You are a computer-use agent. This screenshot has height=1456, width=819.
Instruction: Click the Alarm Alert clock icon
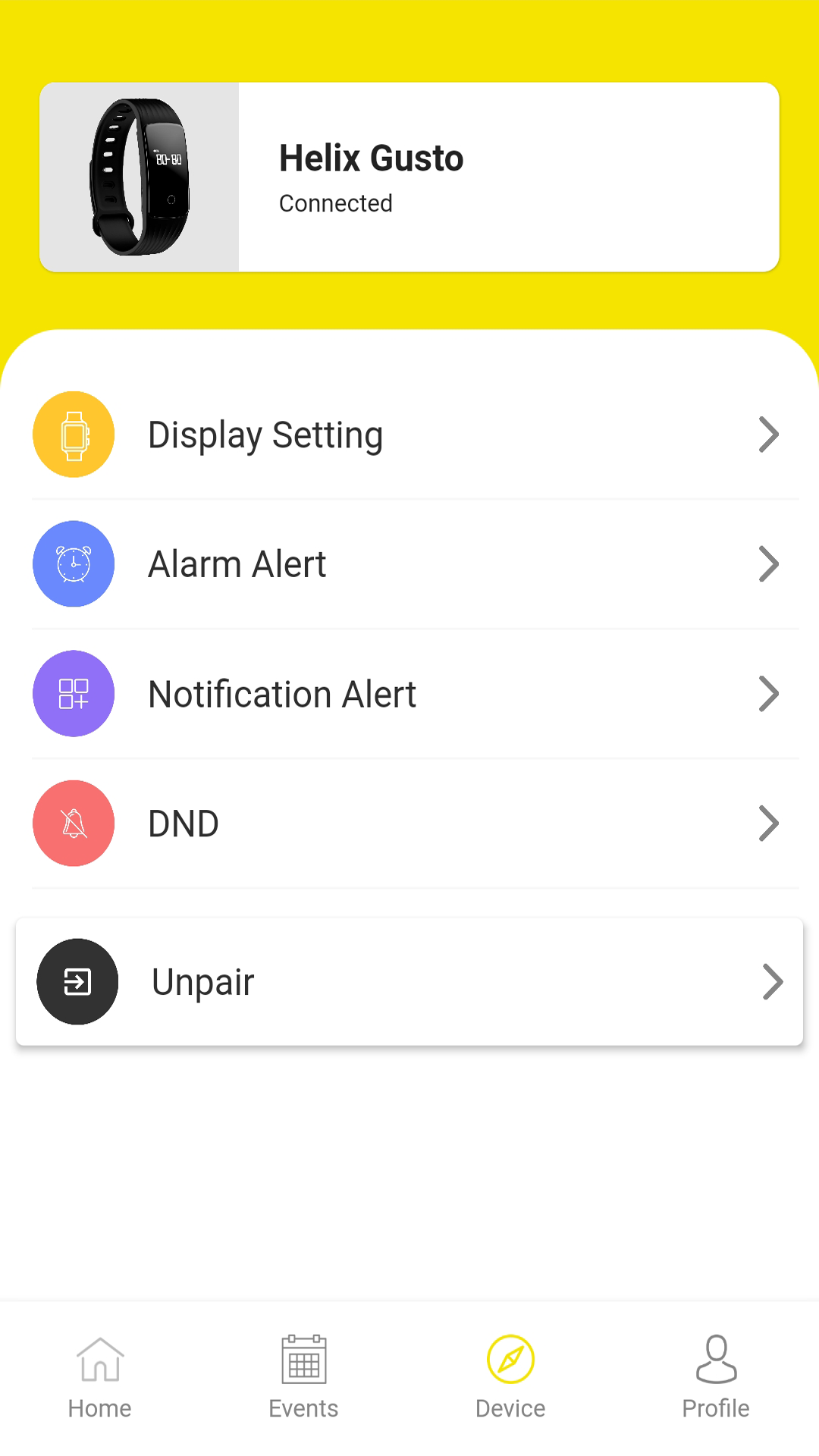tap(73, 563)
